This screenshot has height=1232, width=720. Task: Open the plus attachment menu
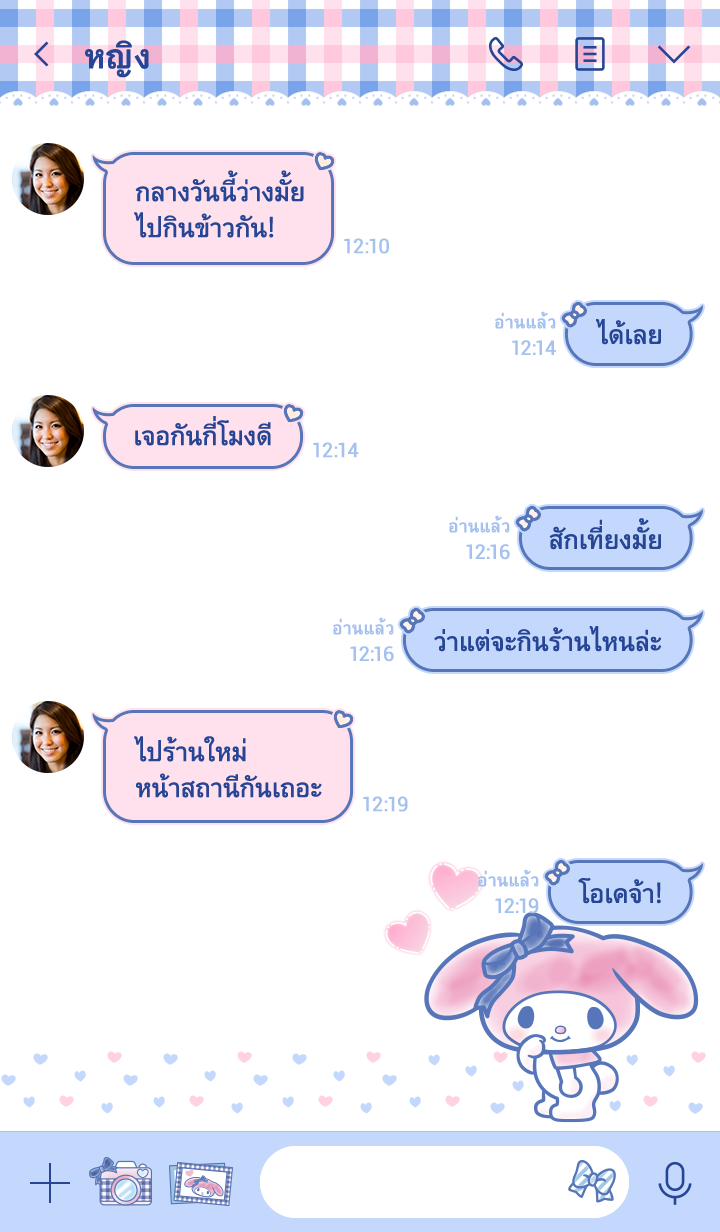[x=50, y=1183]
